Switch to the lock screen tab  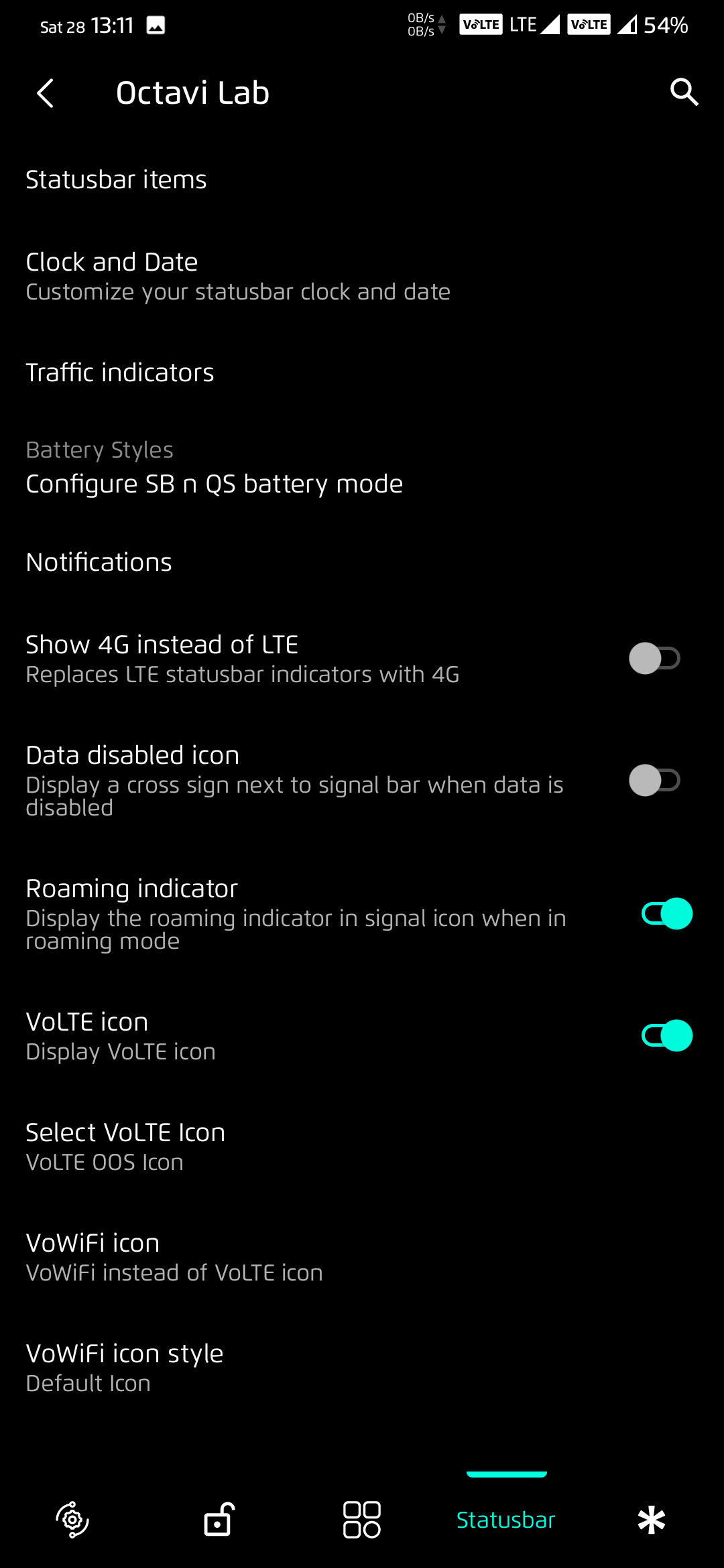[218, 1520]
